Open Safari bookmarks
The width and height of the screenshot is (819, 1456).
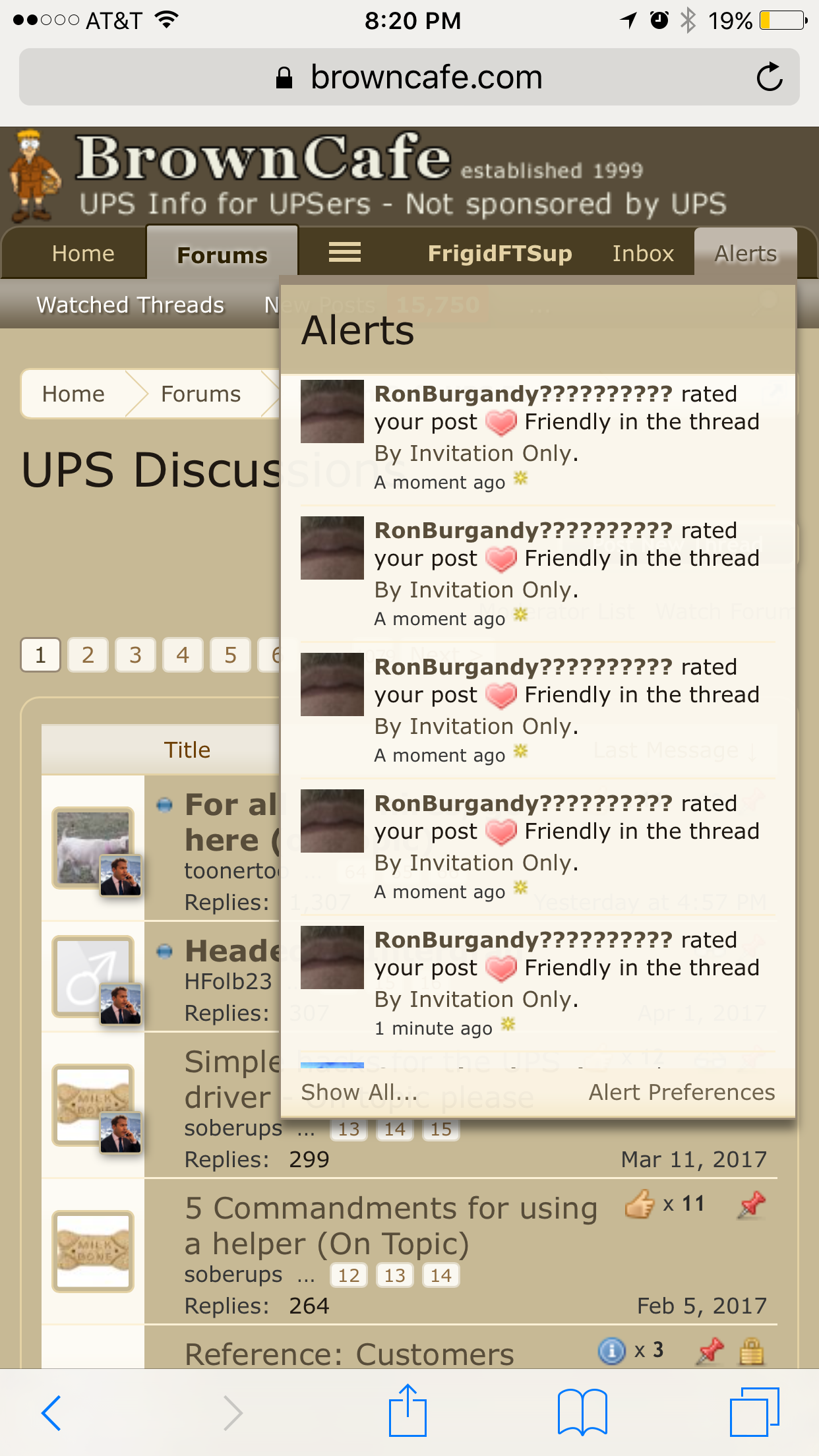coord(582,1412)
